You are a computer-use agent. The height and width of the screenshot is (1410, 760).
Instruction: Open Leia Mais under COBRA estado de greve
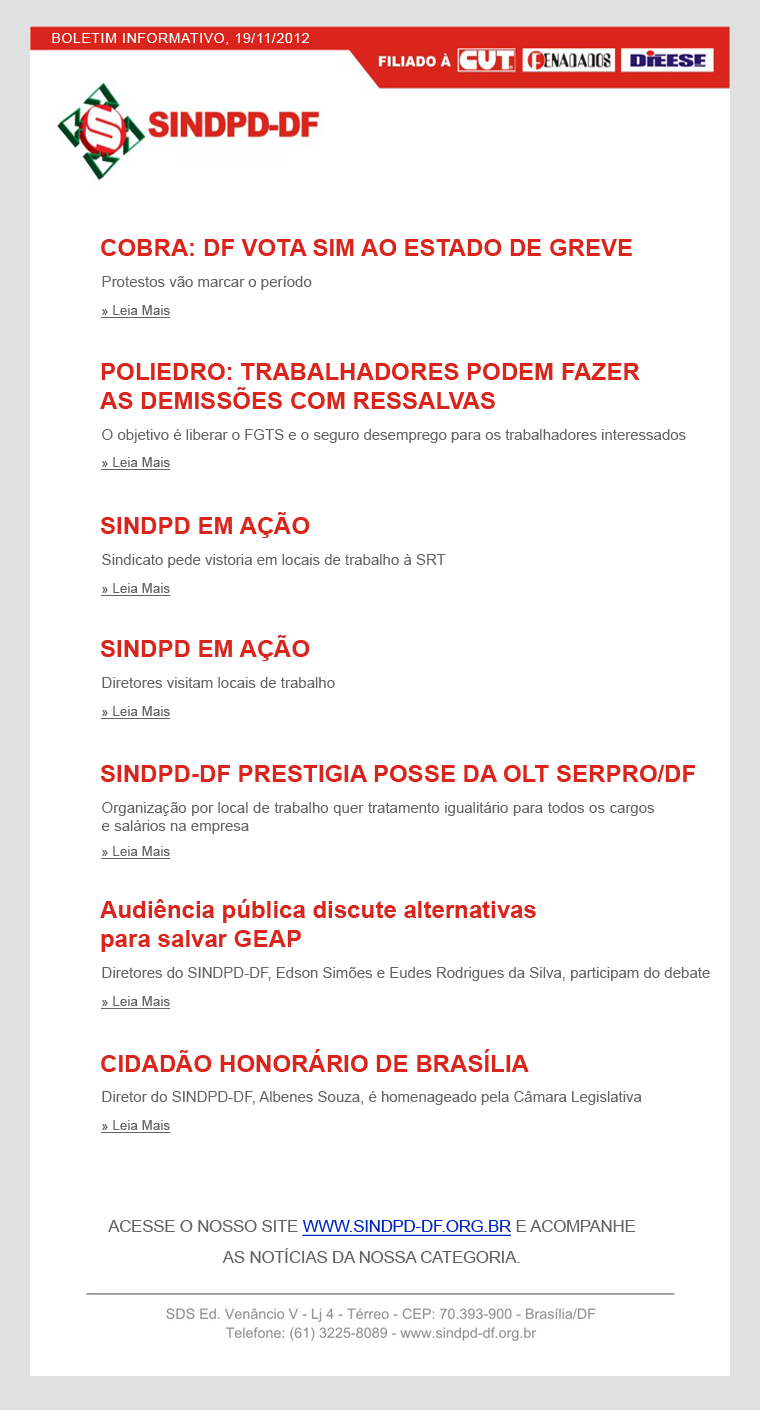tap(136, 311)
